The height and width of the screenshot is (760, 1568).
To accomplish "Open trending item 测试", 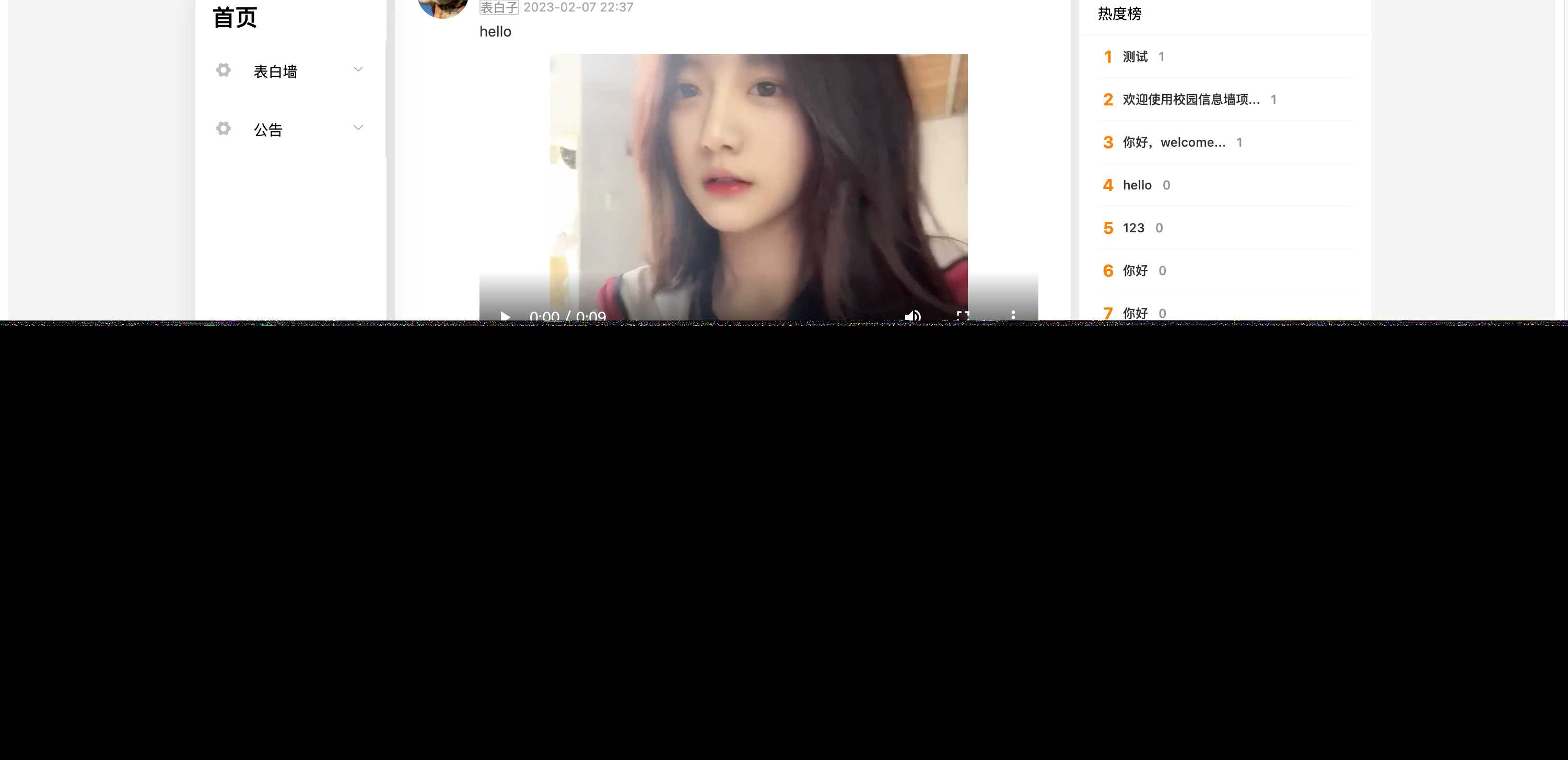I will click(x=1134, y=56).
